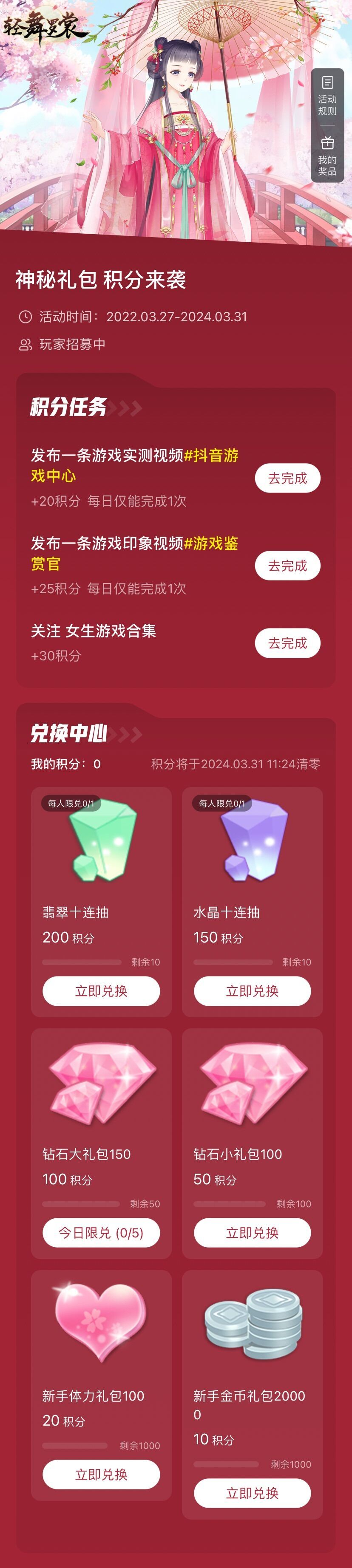Open 我的奖品 my prizes
The width and height of the screenshot is (352, 1568).
(x=327, y=156)
